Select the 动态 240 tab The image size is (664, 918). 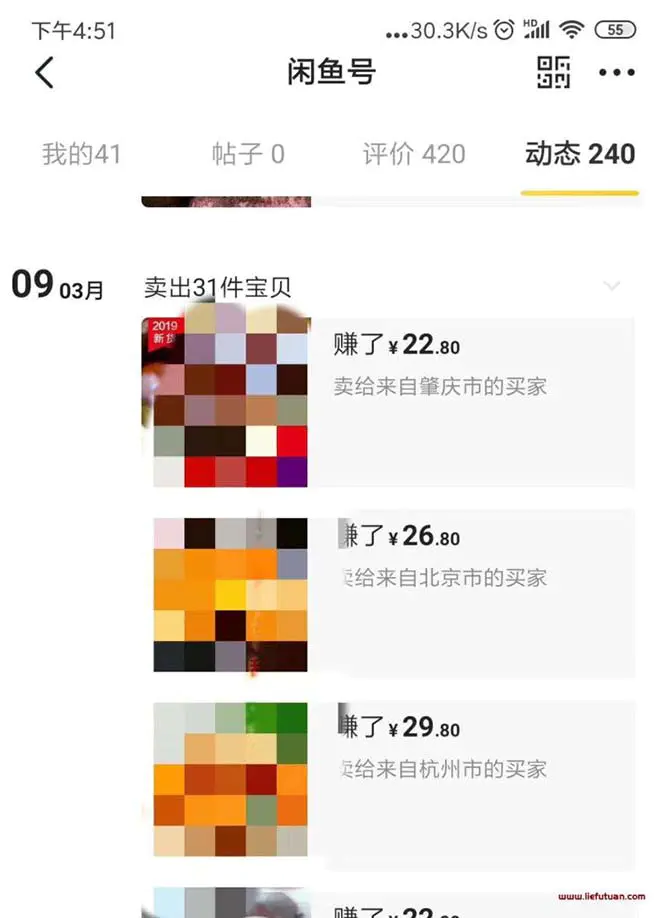point(580,154)
